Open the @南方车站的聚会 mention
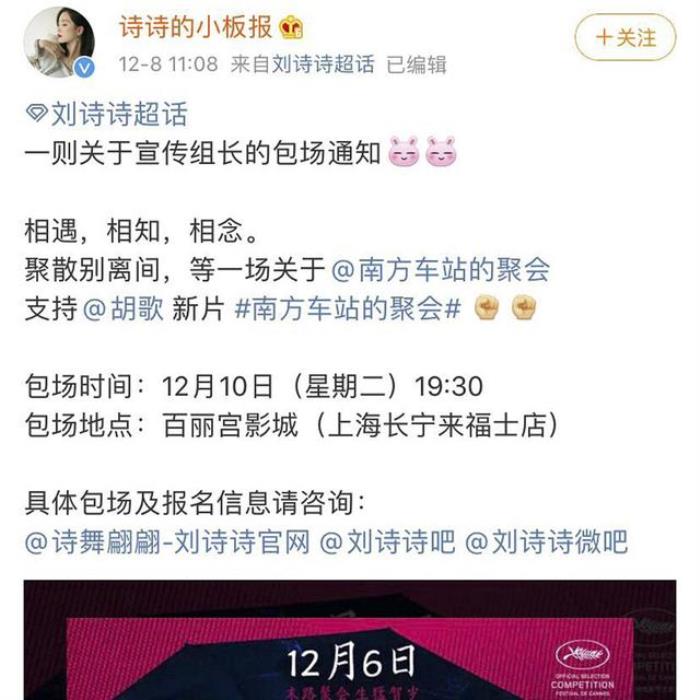700x700 pixels. pyautogui.click(x=440, y=269)
